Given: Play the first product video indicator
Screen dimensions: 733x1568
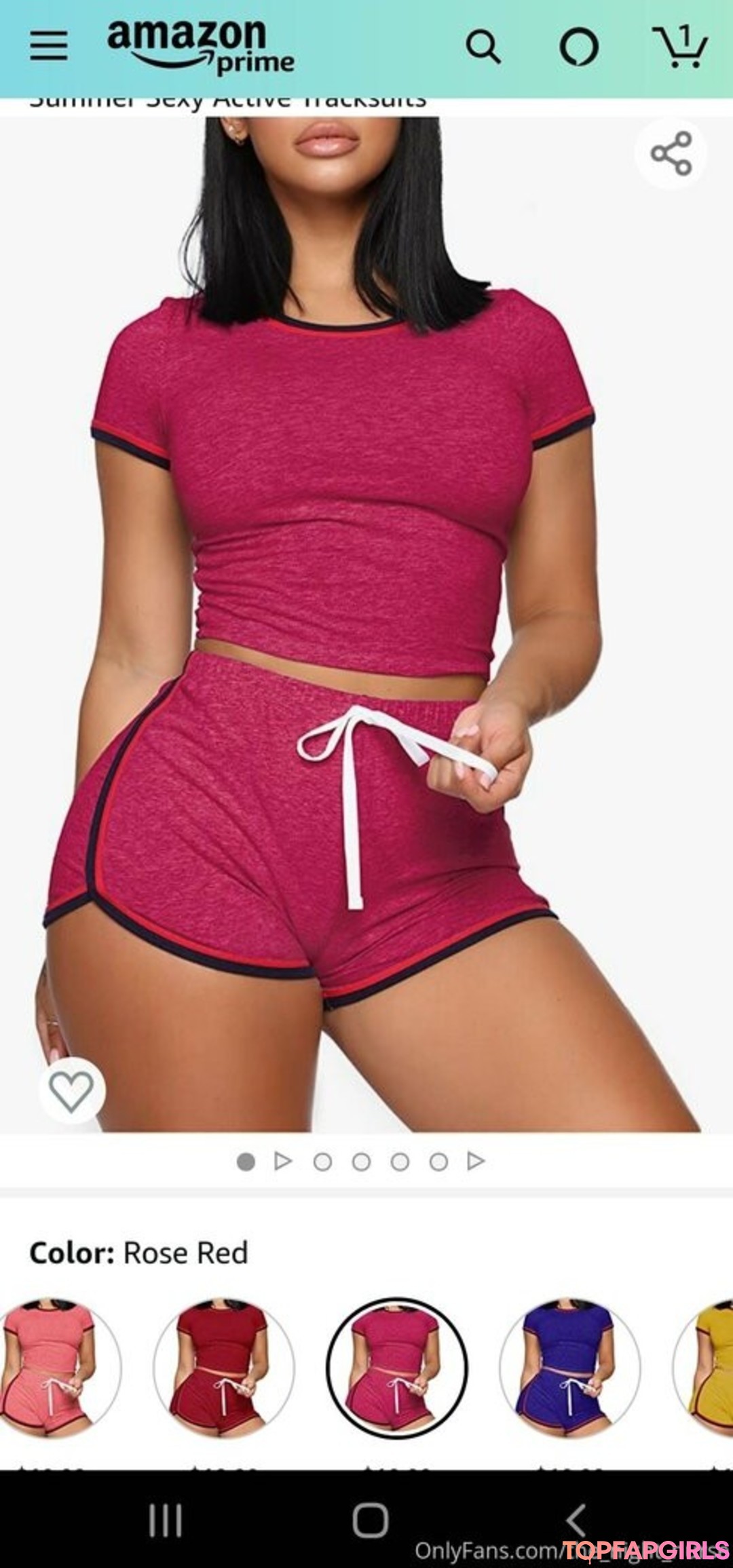Looking at the screenshot, I should (283, 1162).
